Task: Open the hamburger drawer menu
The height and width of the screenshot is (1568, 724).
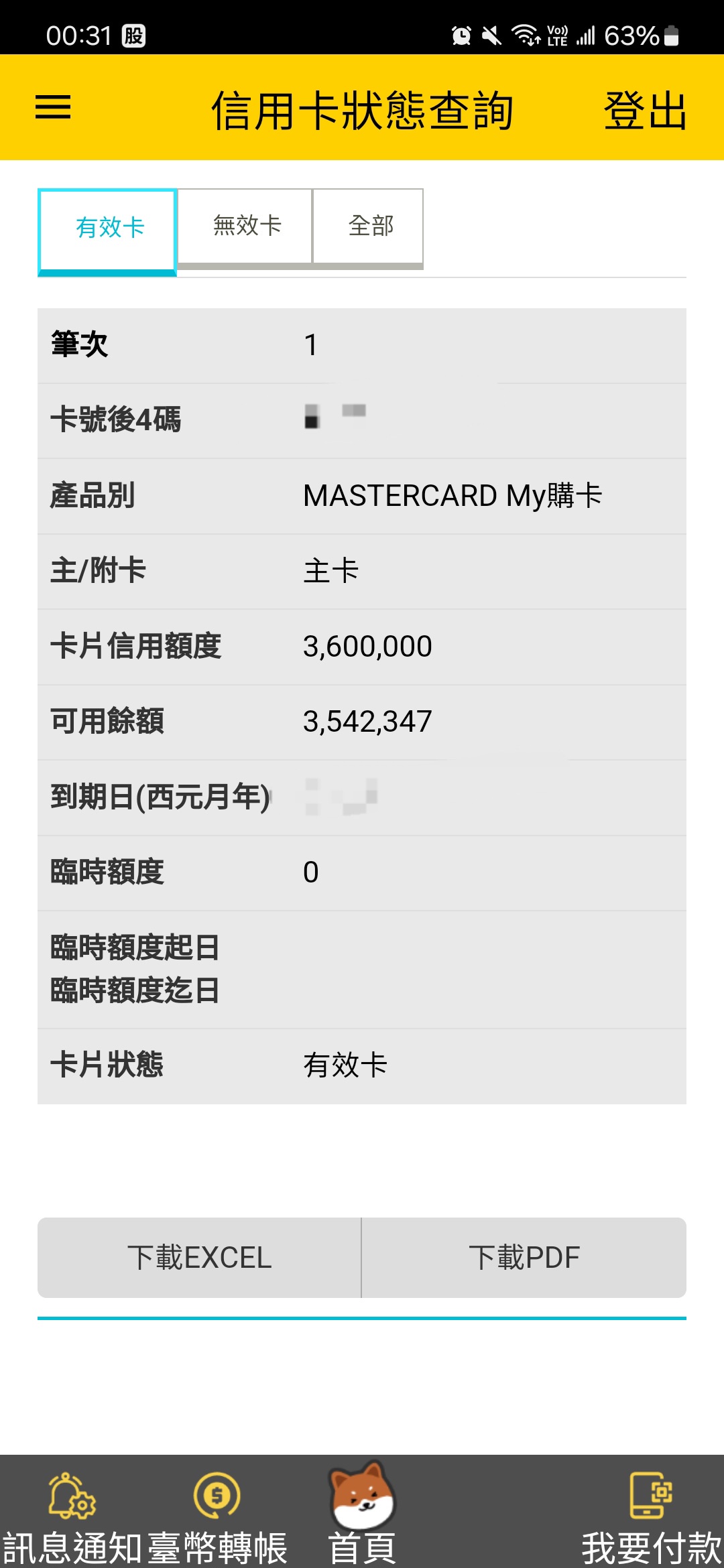Action: click(x=53, y=107)
